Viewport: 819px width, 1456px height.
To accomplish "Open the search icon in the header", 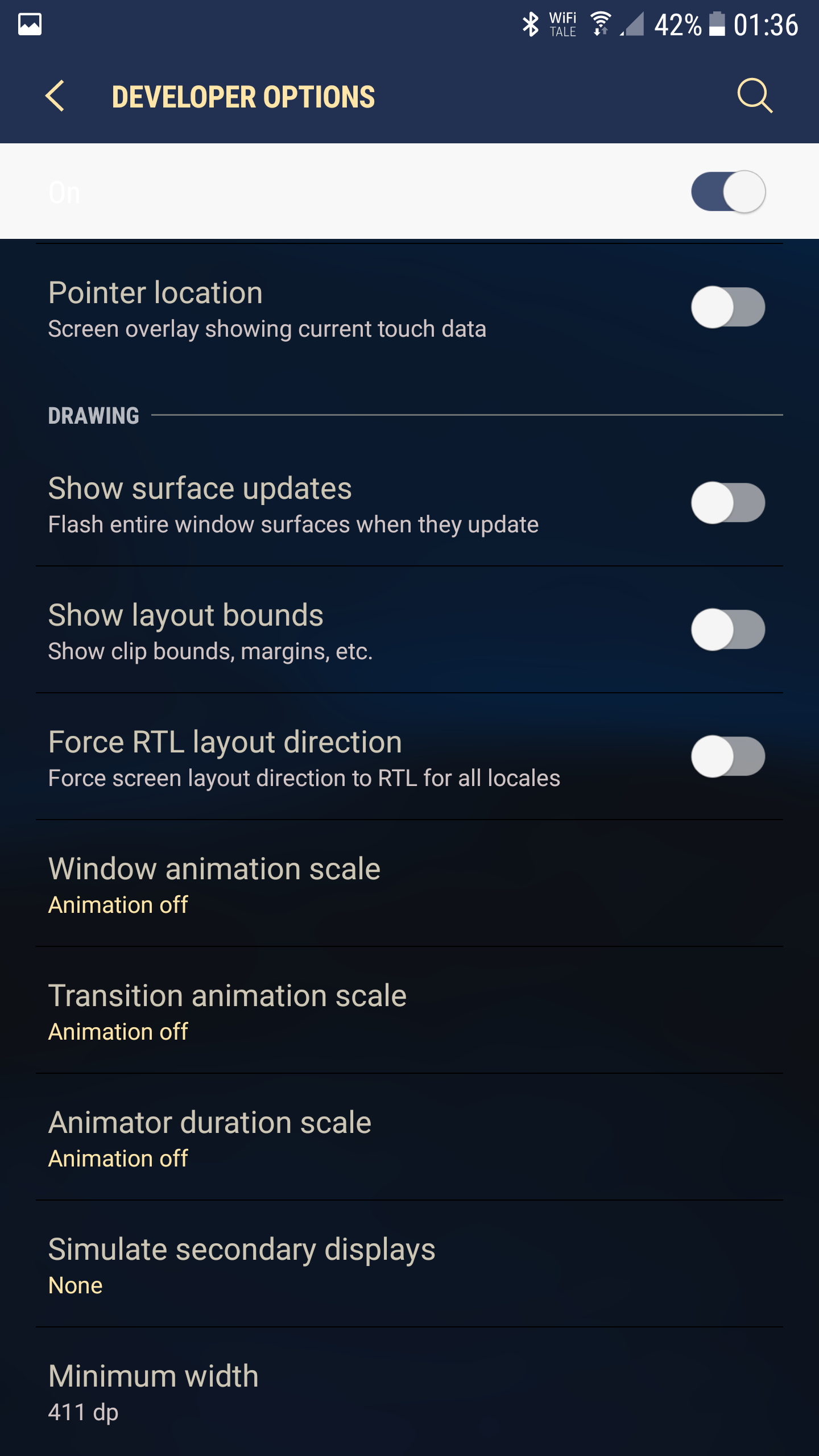I will [755, 96].
